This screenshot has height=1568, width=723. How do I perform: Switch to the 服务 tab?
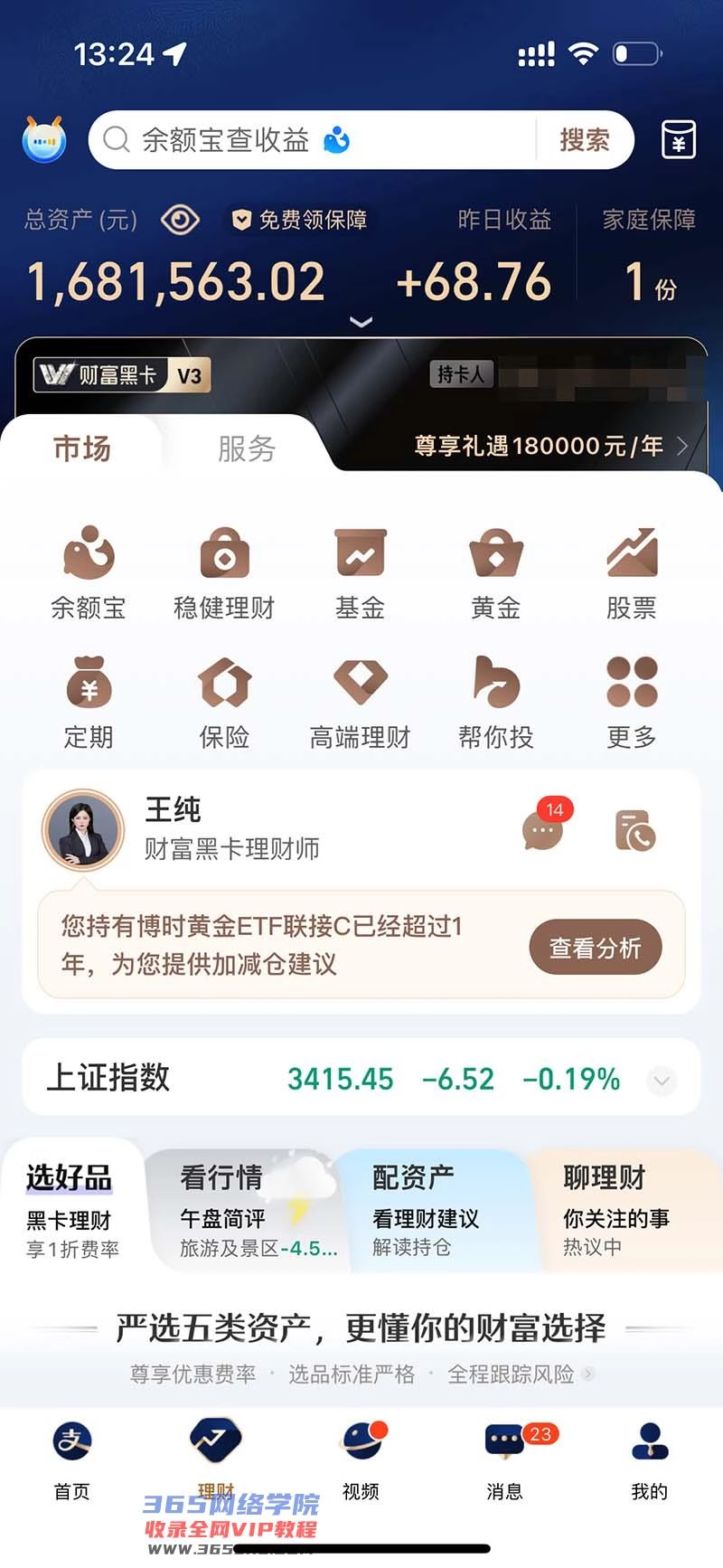point(246,449)
